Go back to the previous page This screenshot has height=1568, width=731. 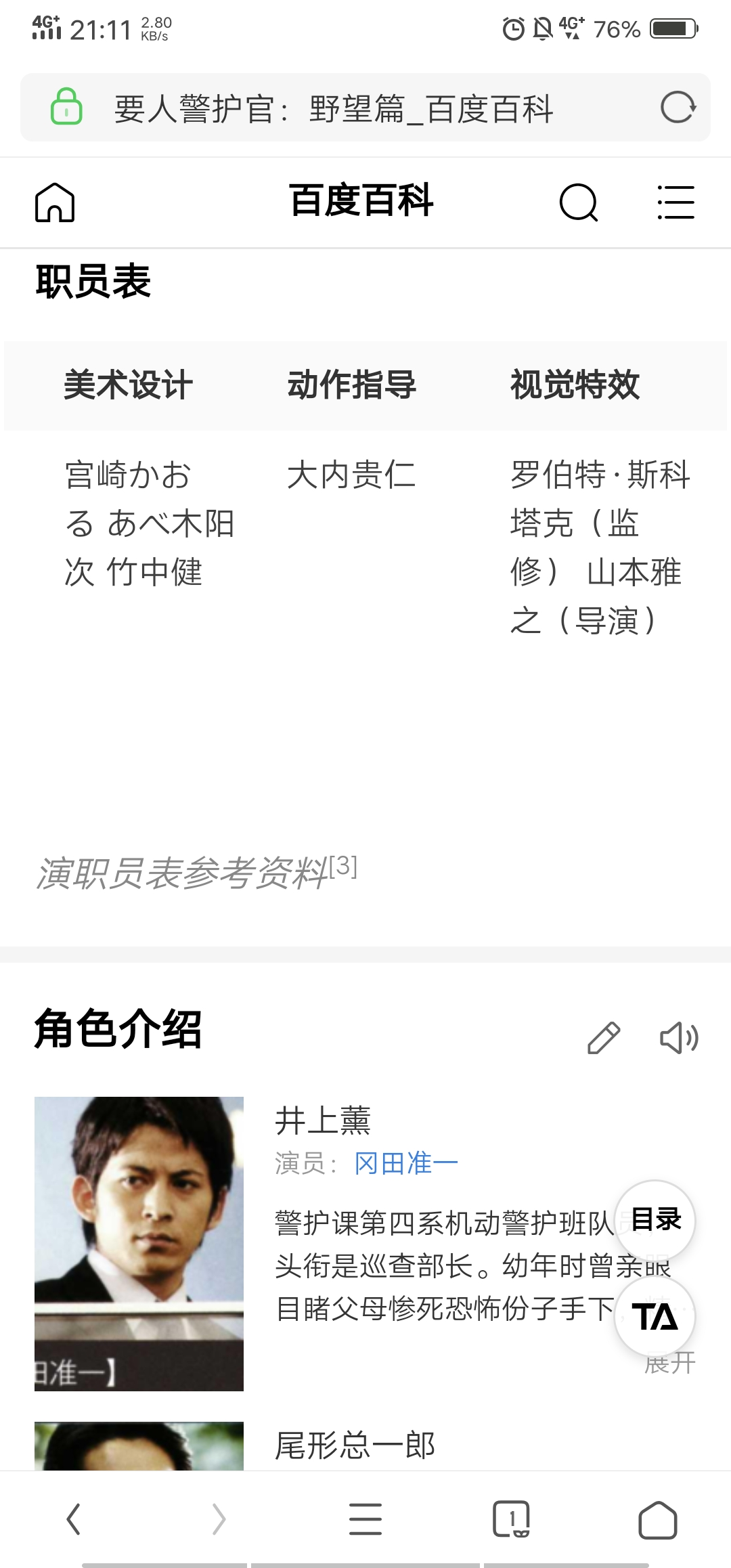[74, 1519]
